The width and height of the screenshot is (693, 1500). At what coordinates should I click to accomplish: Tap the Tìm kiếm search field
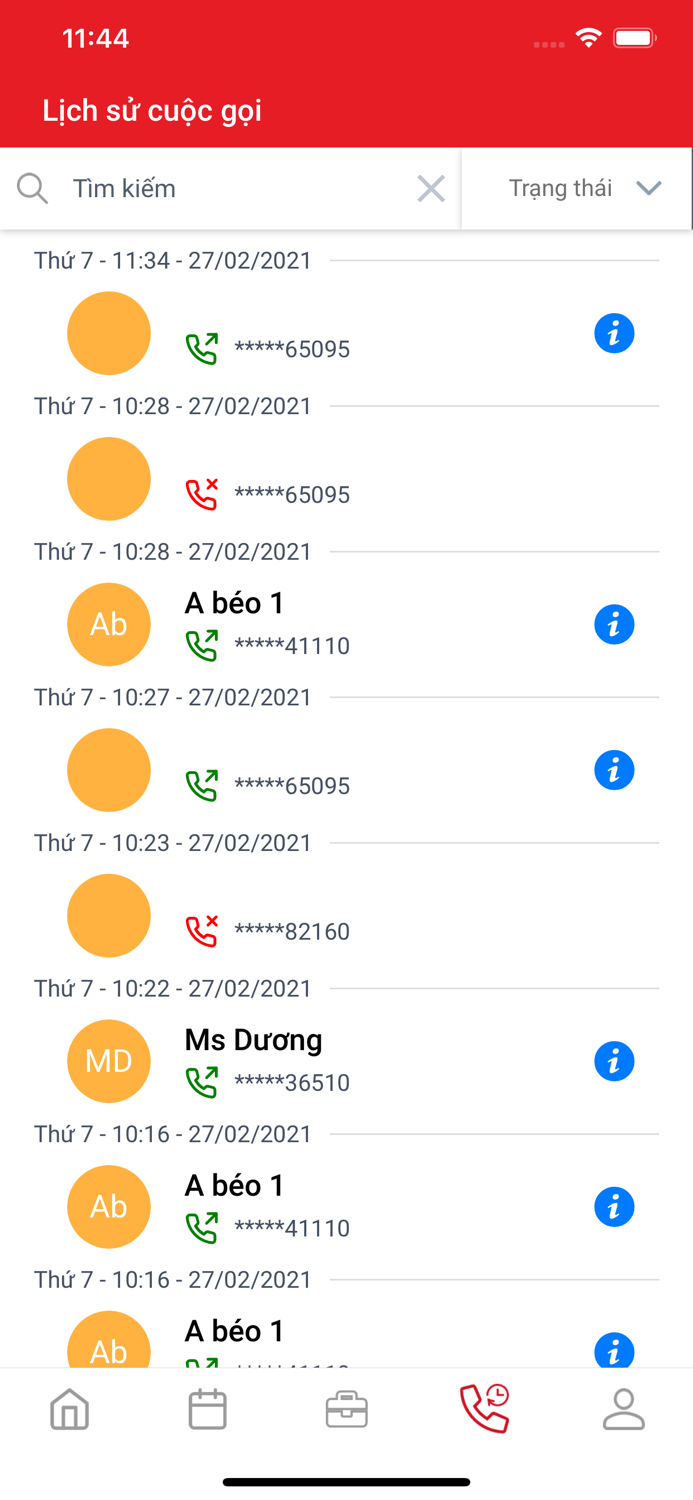[x=240, y=188]
